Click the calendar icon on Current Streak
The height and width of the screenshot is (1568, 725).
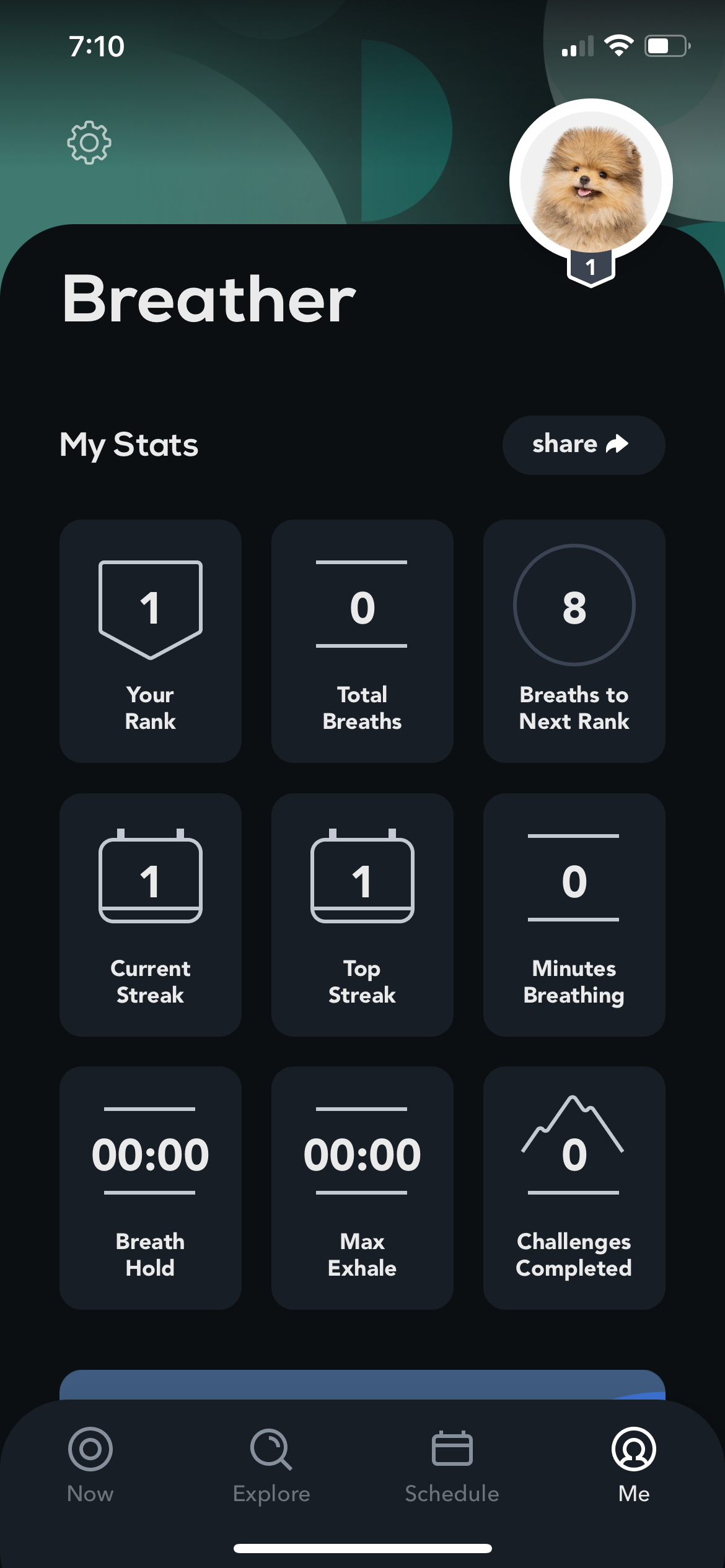coord(150,879)
